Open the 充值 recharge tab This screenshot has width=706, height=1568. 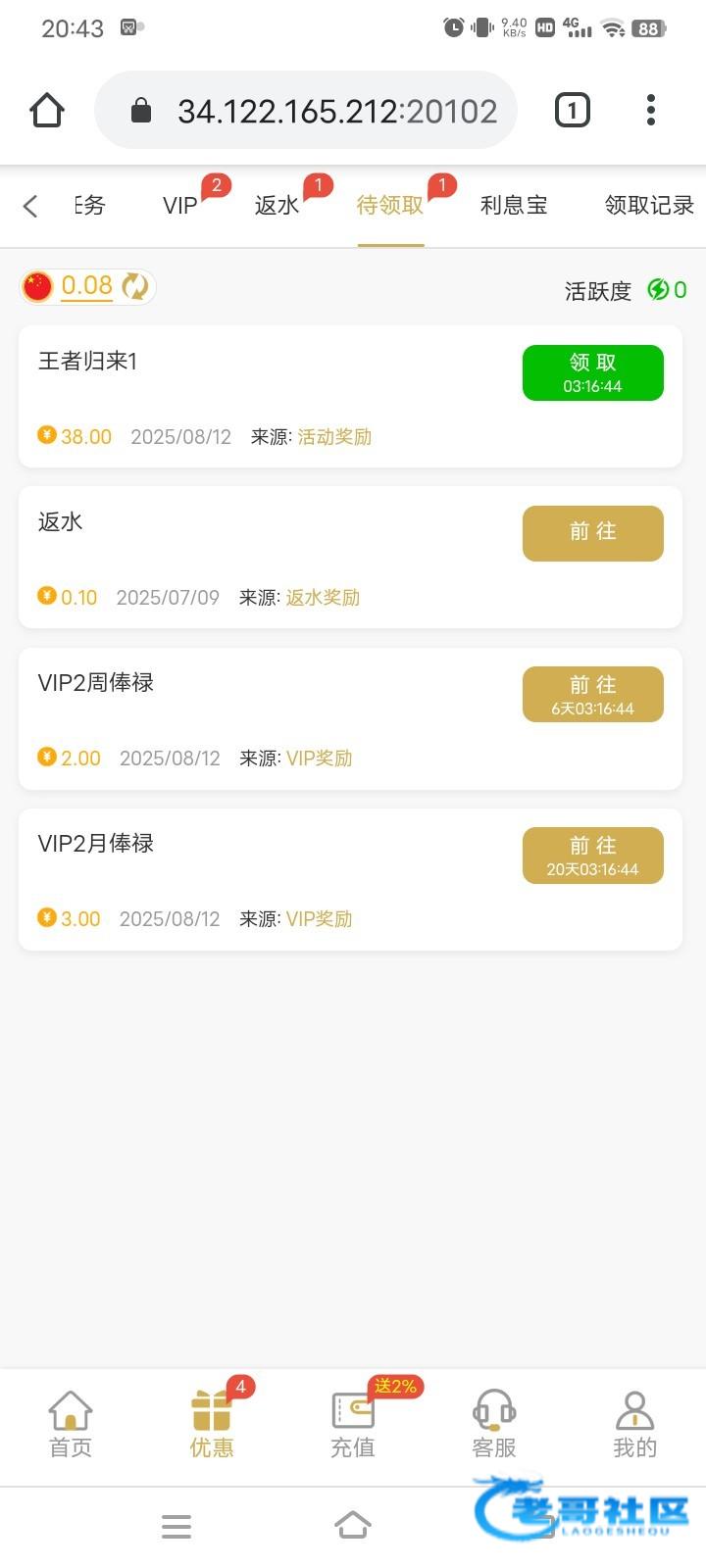pos(352,1424)
